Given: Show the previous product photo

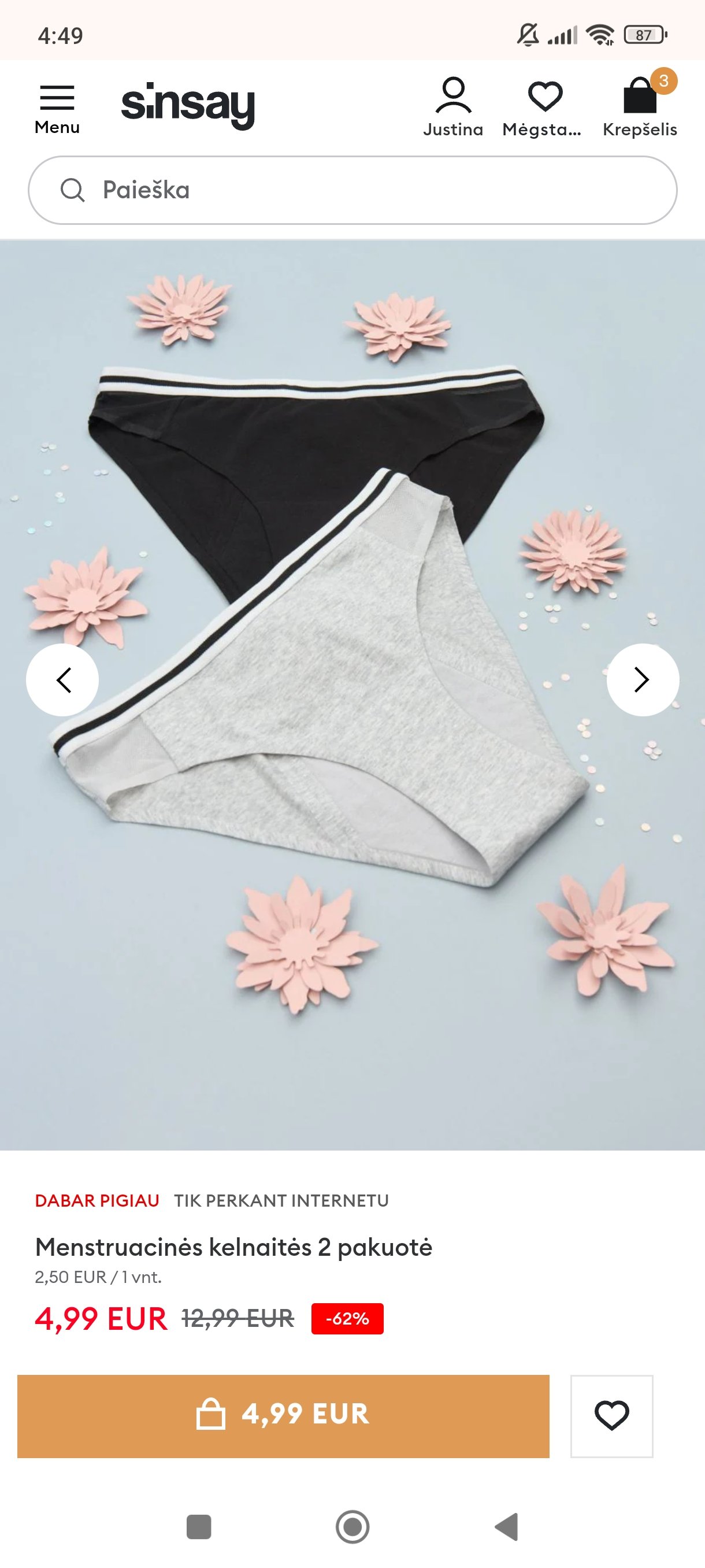Looking at the screenshot, I should [62, 680].
